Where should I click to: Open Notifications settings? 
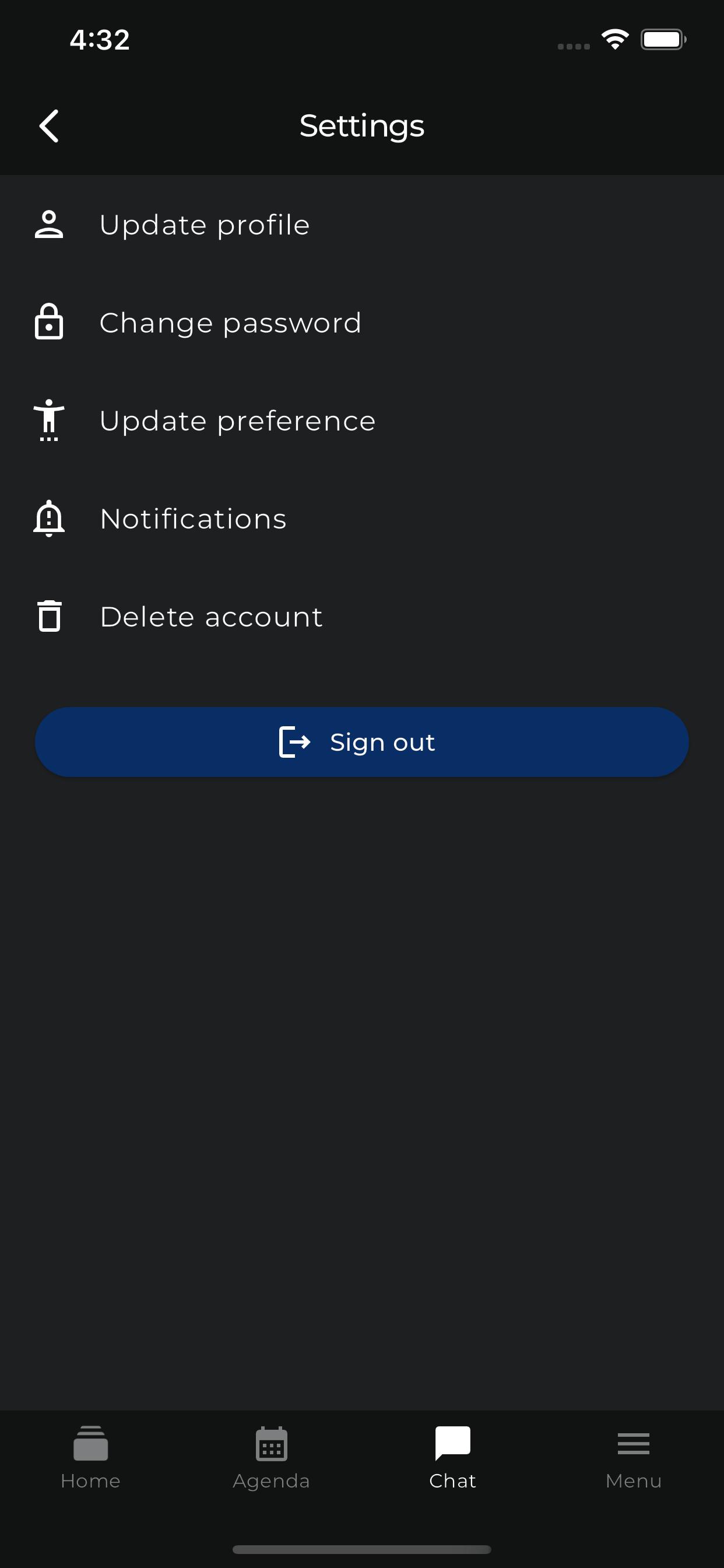362,519
